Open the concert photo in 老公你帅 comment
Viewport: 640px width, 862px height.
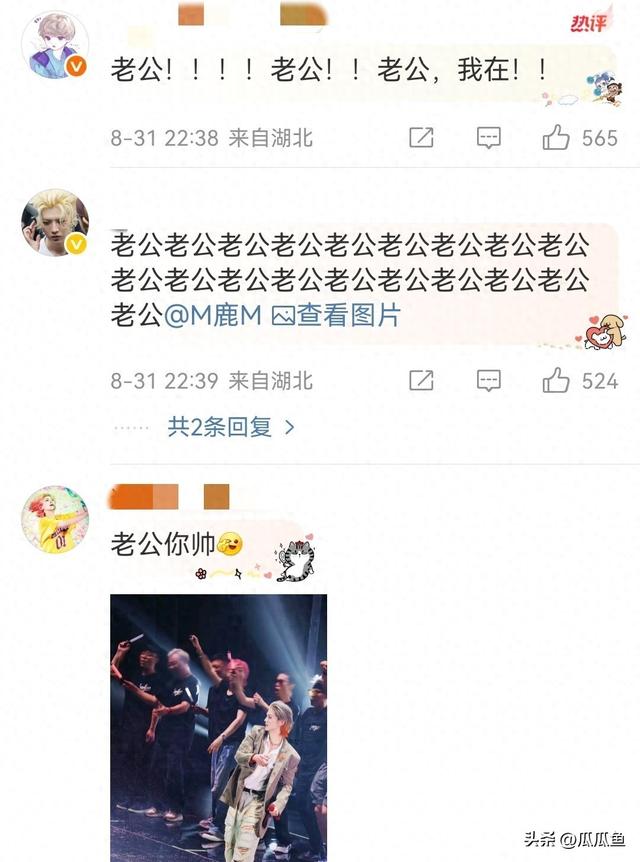click(218, 727)
